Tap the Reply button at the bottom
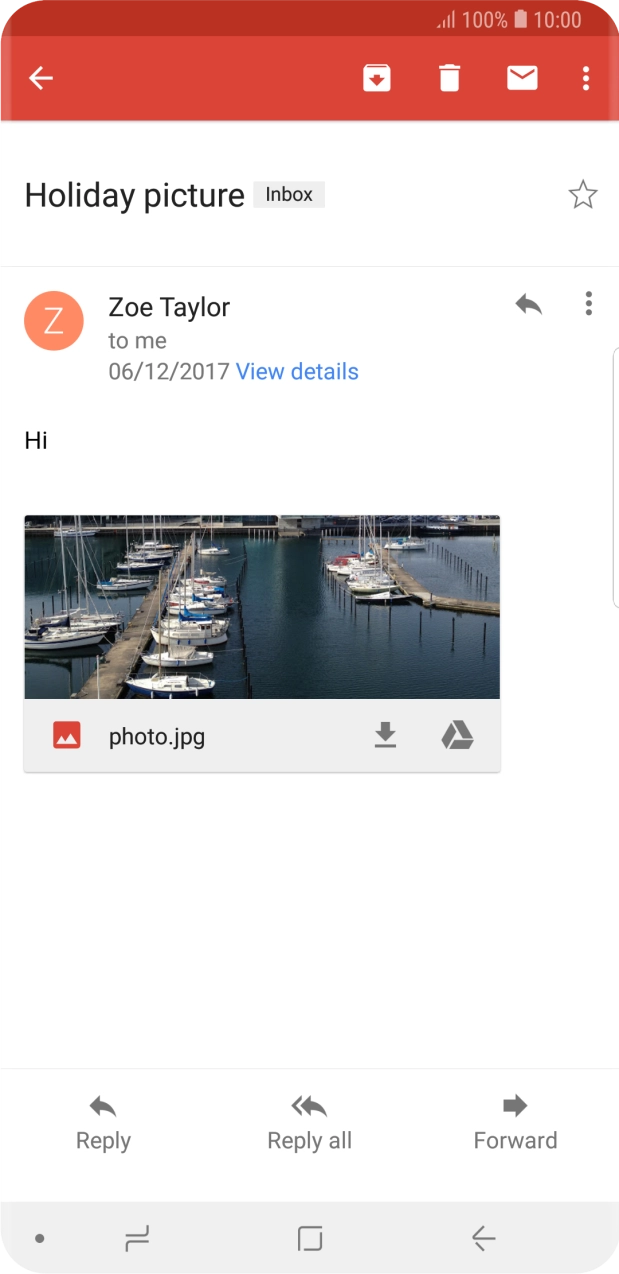The height and width of the screenshot is (1274, 619). [x=103, y=1123]
